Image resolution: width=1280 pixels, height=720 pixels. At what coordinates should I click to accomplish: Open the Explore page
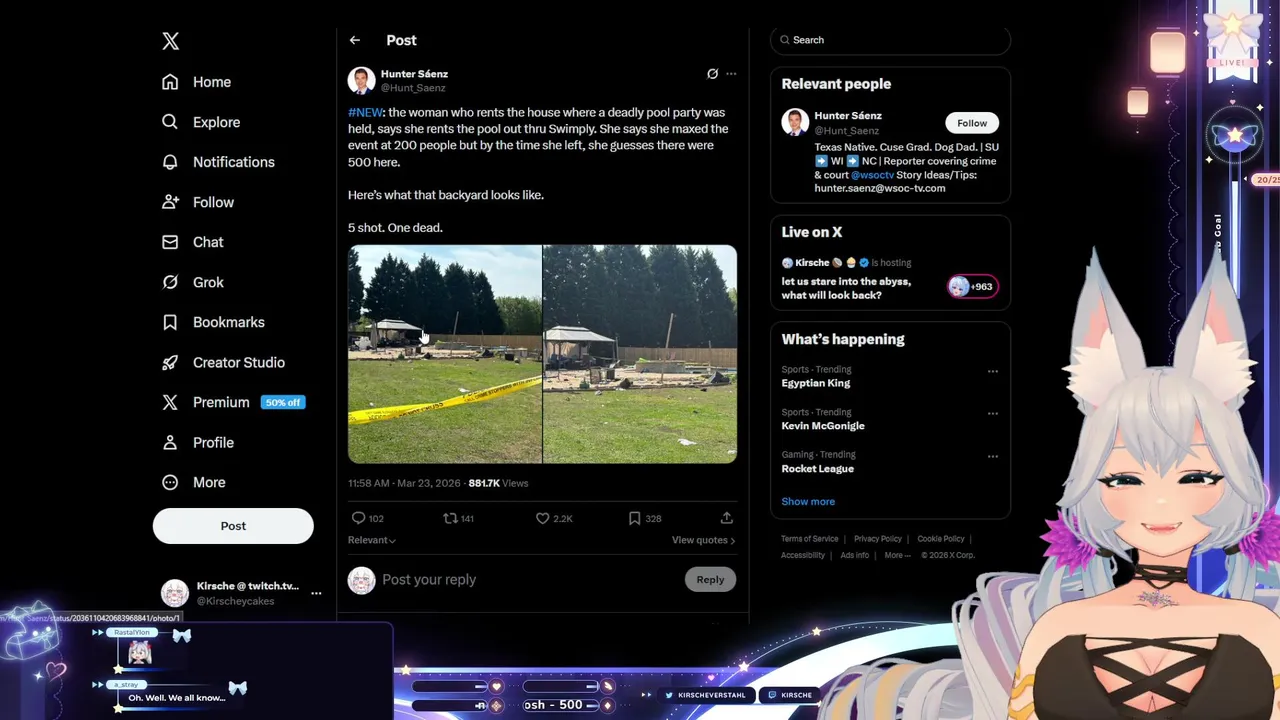coord(216,122)
